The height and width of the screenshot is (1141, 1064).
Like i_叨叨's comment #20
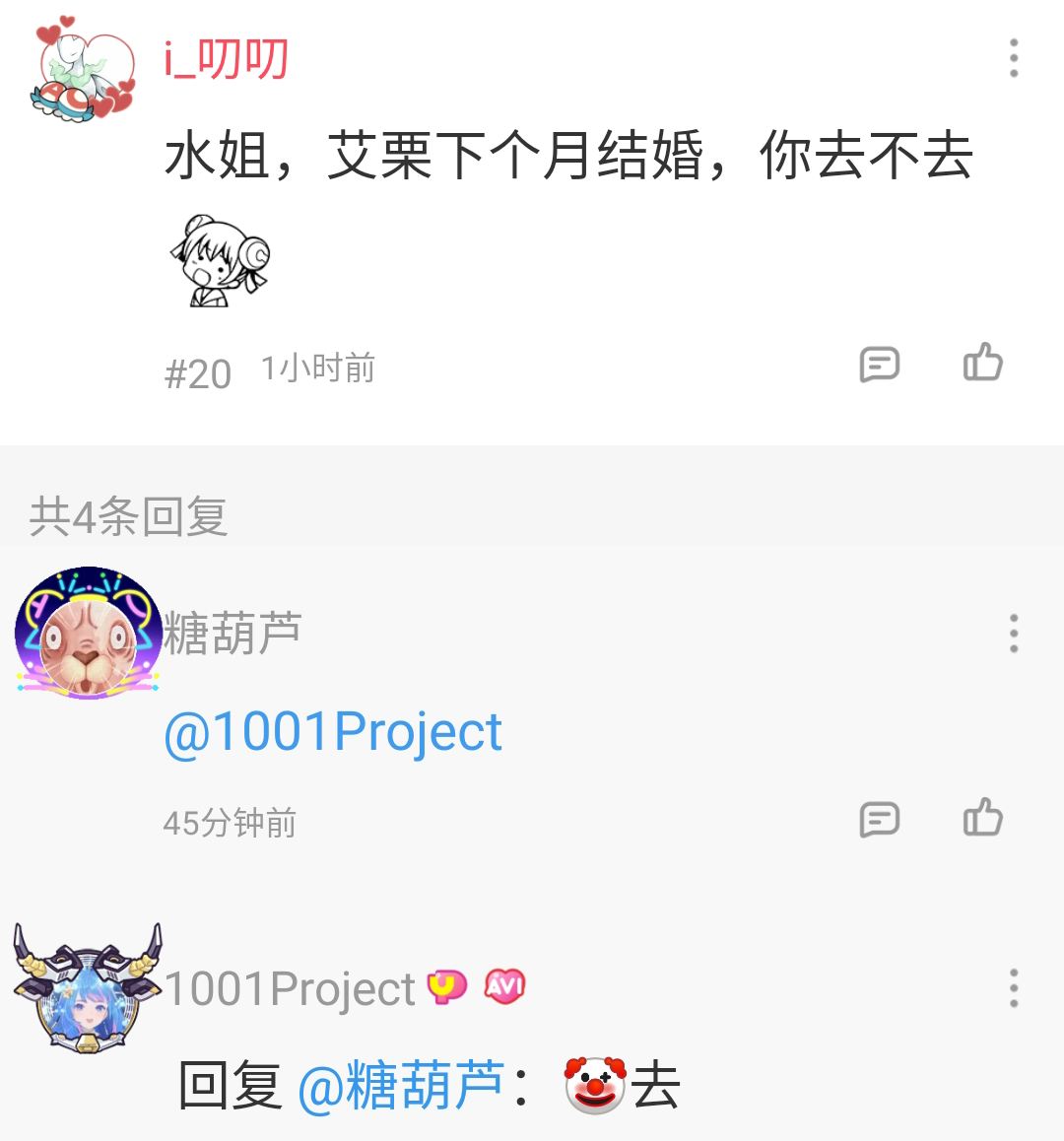click(982, 363)
